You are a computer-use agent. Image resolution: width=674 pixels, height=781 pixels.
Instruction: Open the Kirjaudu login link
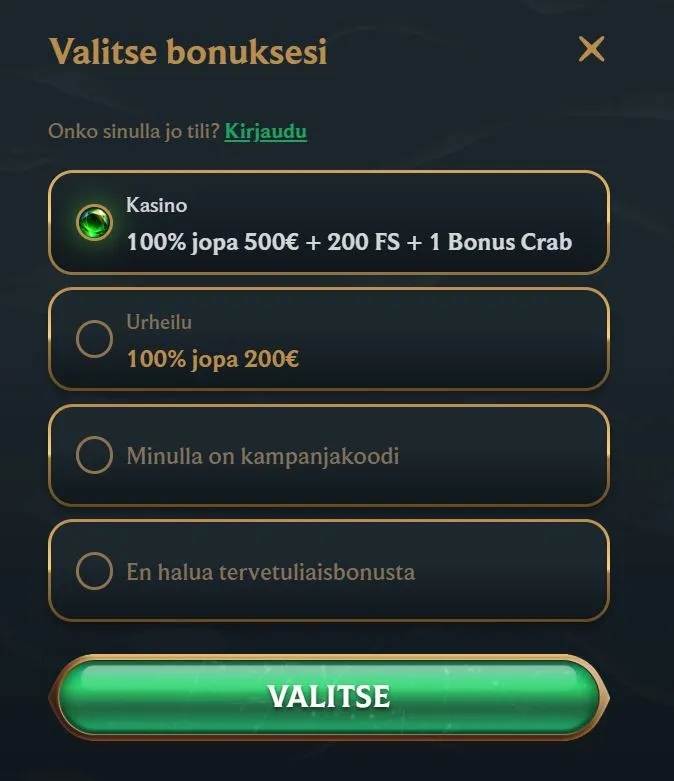pos(265,131)
